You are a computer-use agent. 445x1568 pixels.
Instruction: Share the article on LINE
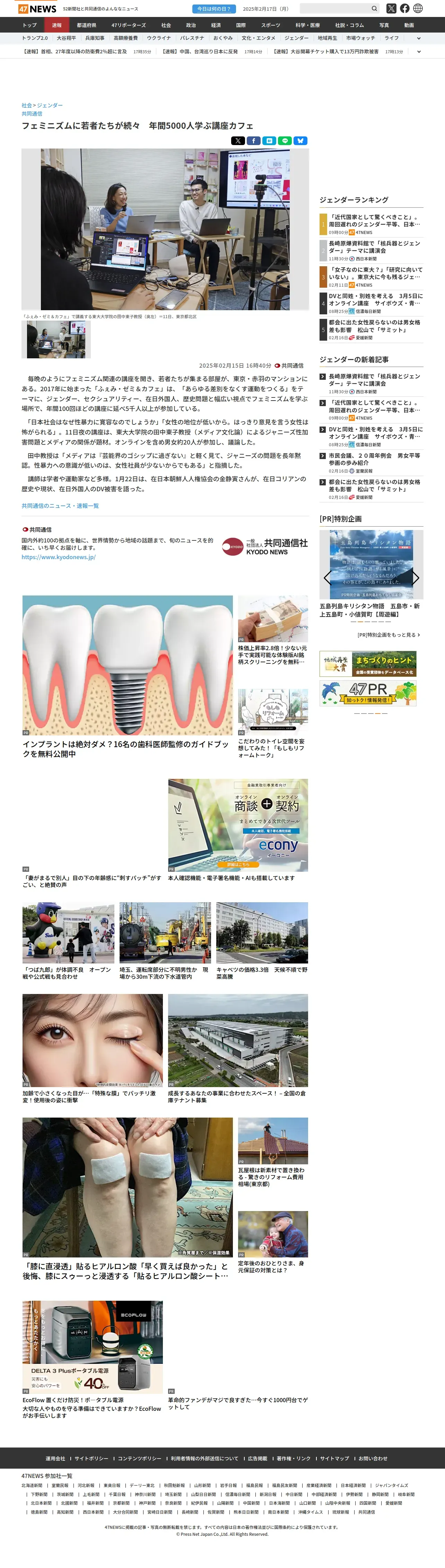[x=285, y=141]
